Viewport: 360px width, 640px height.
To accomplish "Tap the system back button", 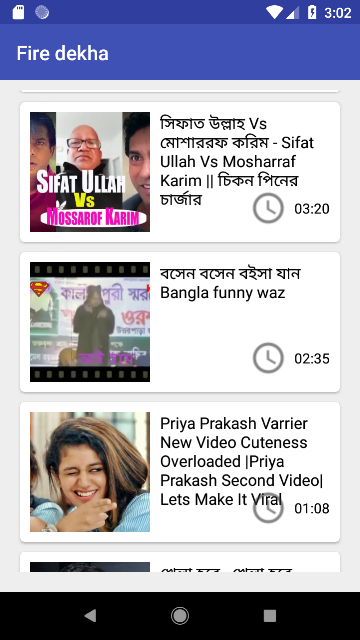I will [x=90, y=616].
